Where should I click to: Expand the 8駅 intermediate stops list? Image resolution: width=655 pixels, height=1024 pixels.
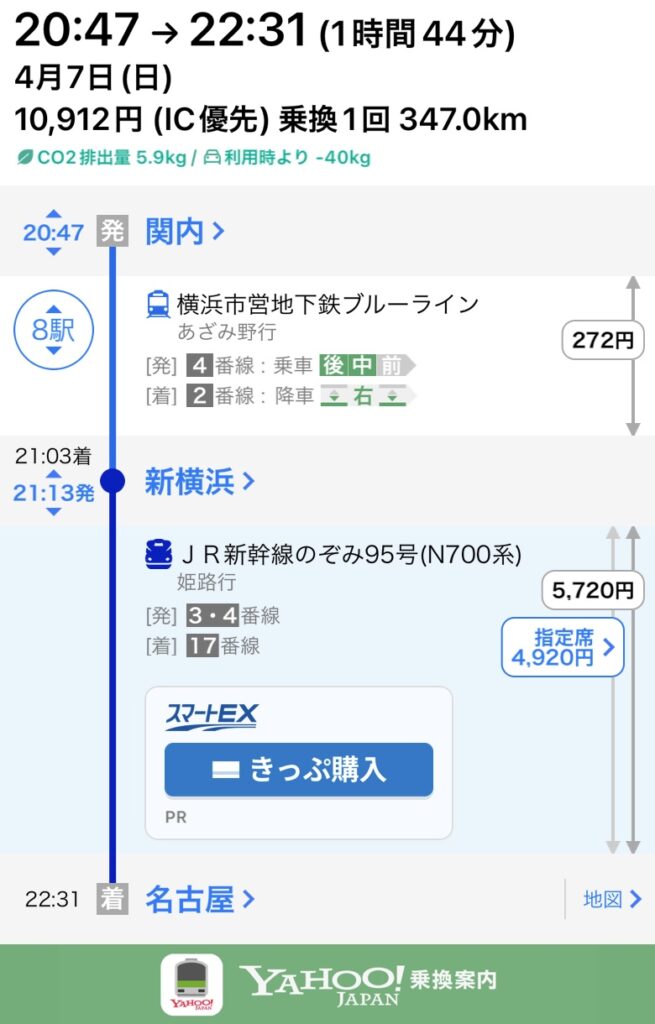[54, 330]
